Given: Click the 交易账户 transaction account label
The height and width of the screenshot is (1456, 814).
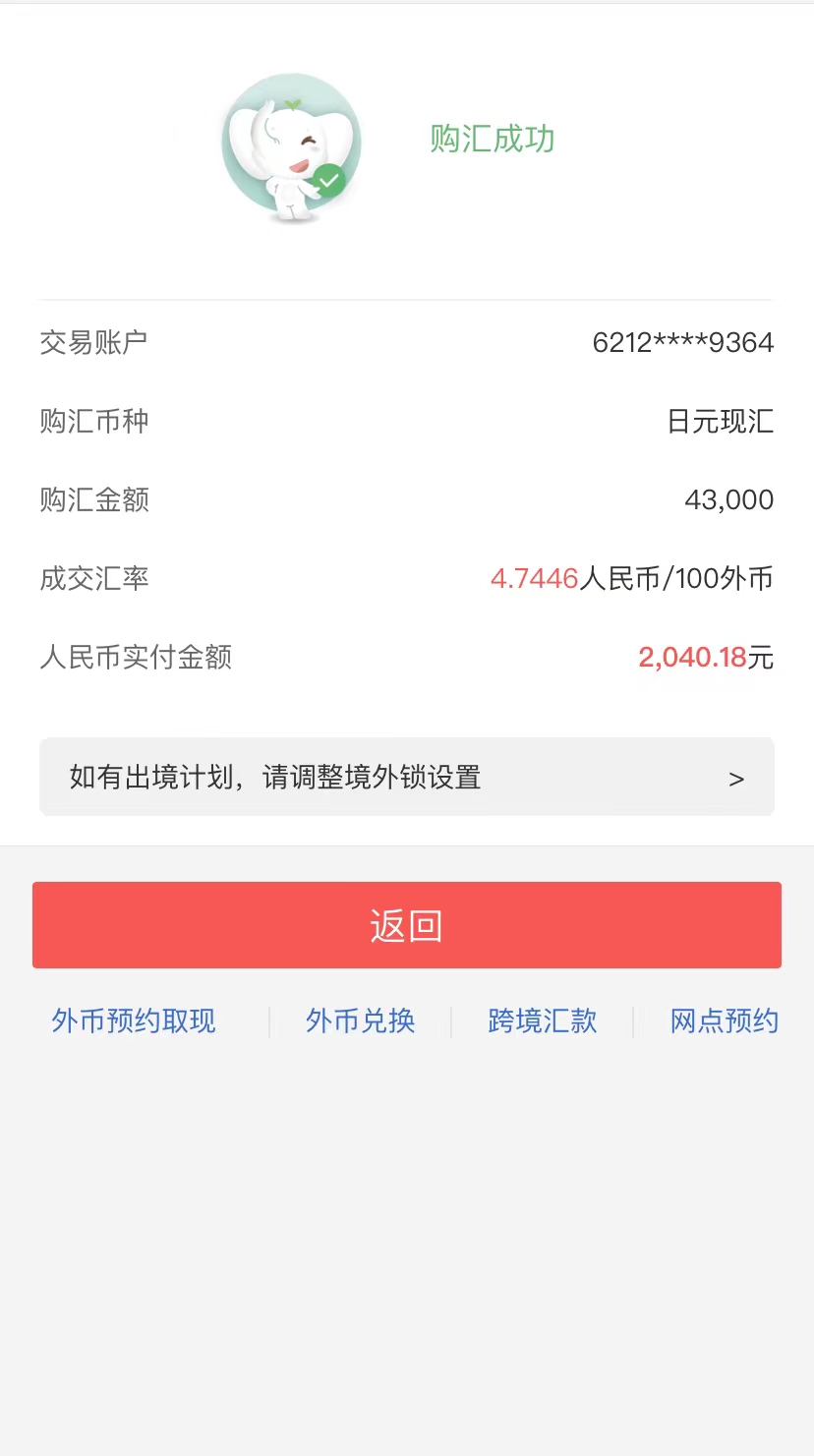Looking at the screenshot, I should pyautogui.click(x=93, y=342).
